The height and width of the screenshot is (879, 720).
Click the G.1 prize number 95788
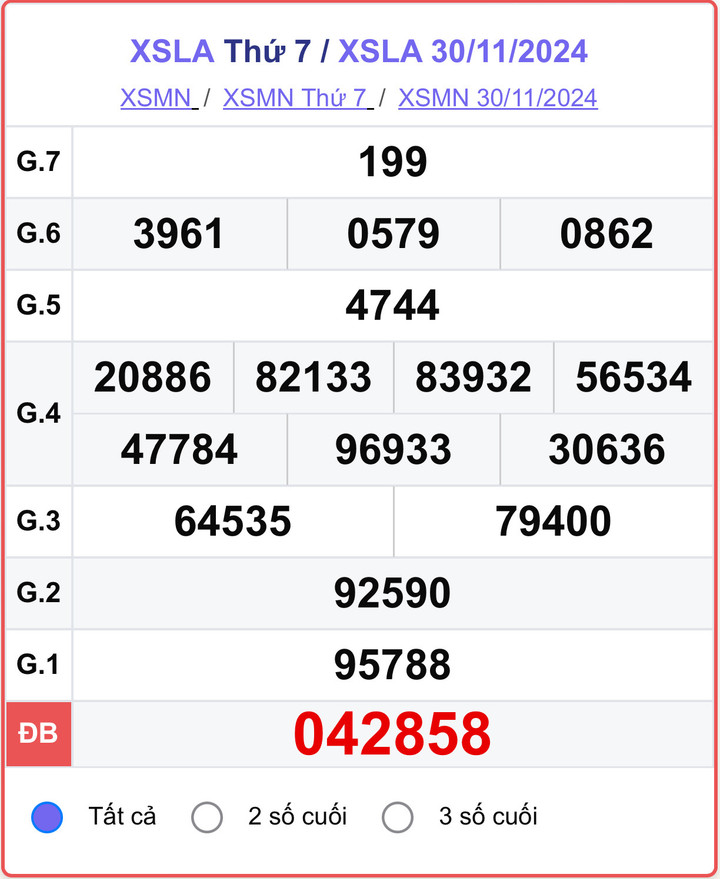tap(393, 664)
